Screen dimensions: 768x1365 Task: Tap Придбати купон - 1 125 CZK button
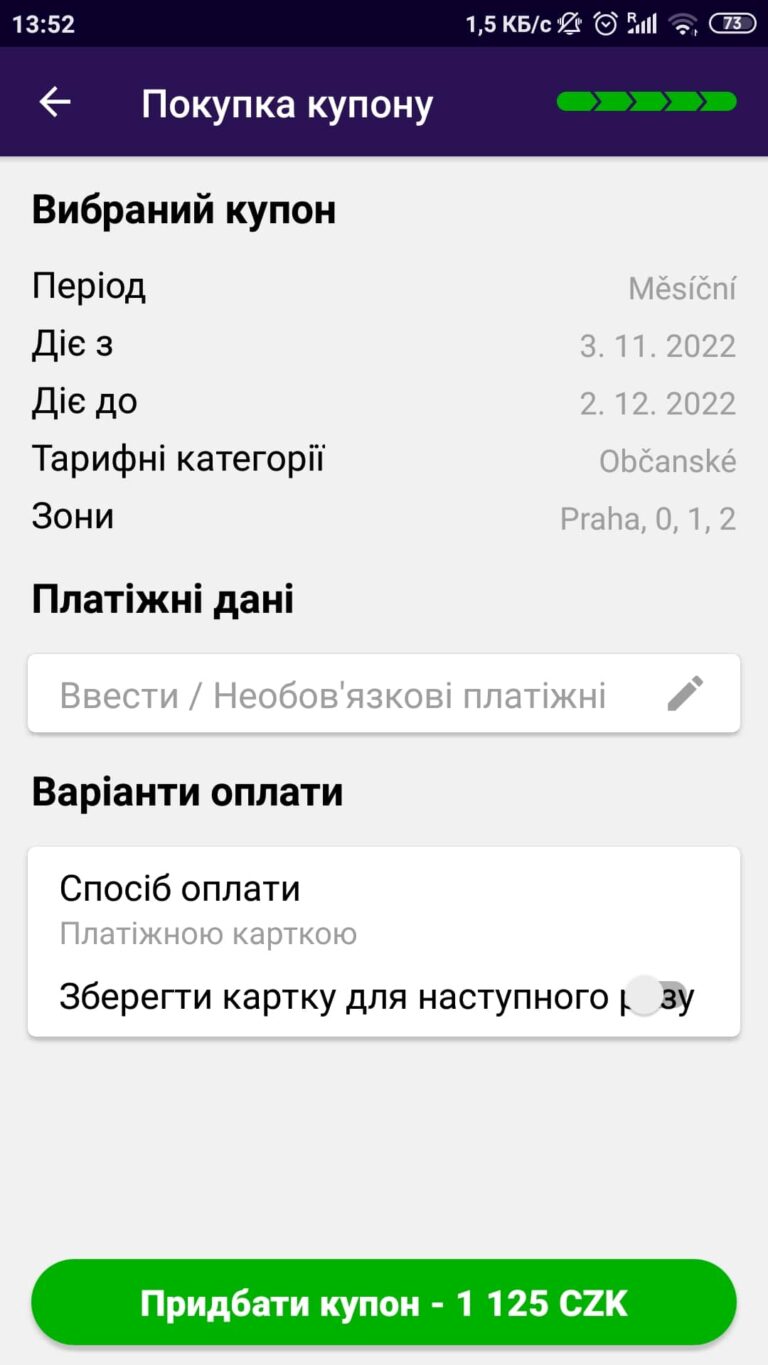(x=384, y=1302)
